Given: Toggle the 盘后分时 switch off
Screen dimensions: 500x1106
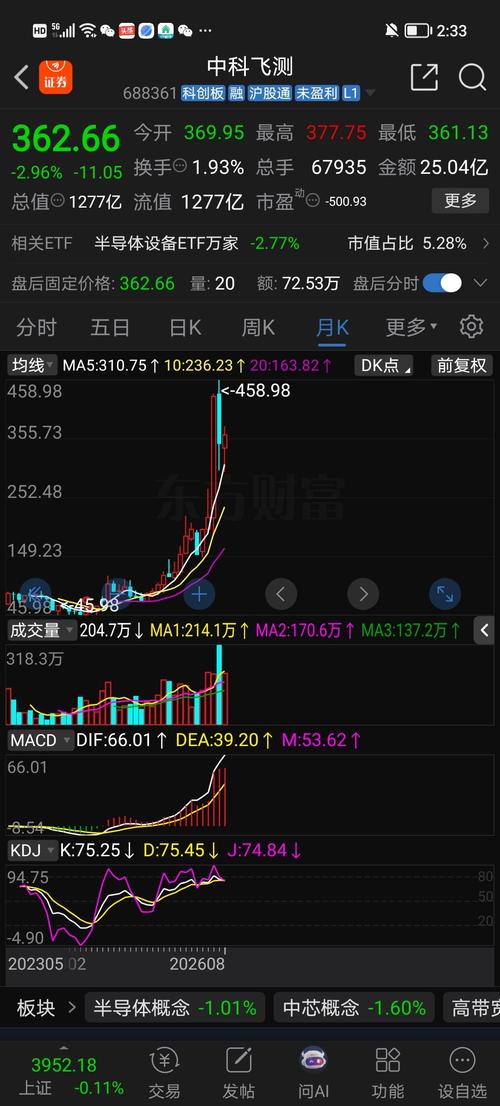Looking at the screenshot, I should (442, 284).
